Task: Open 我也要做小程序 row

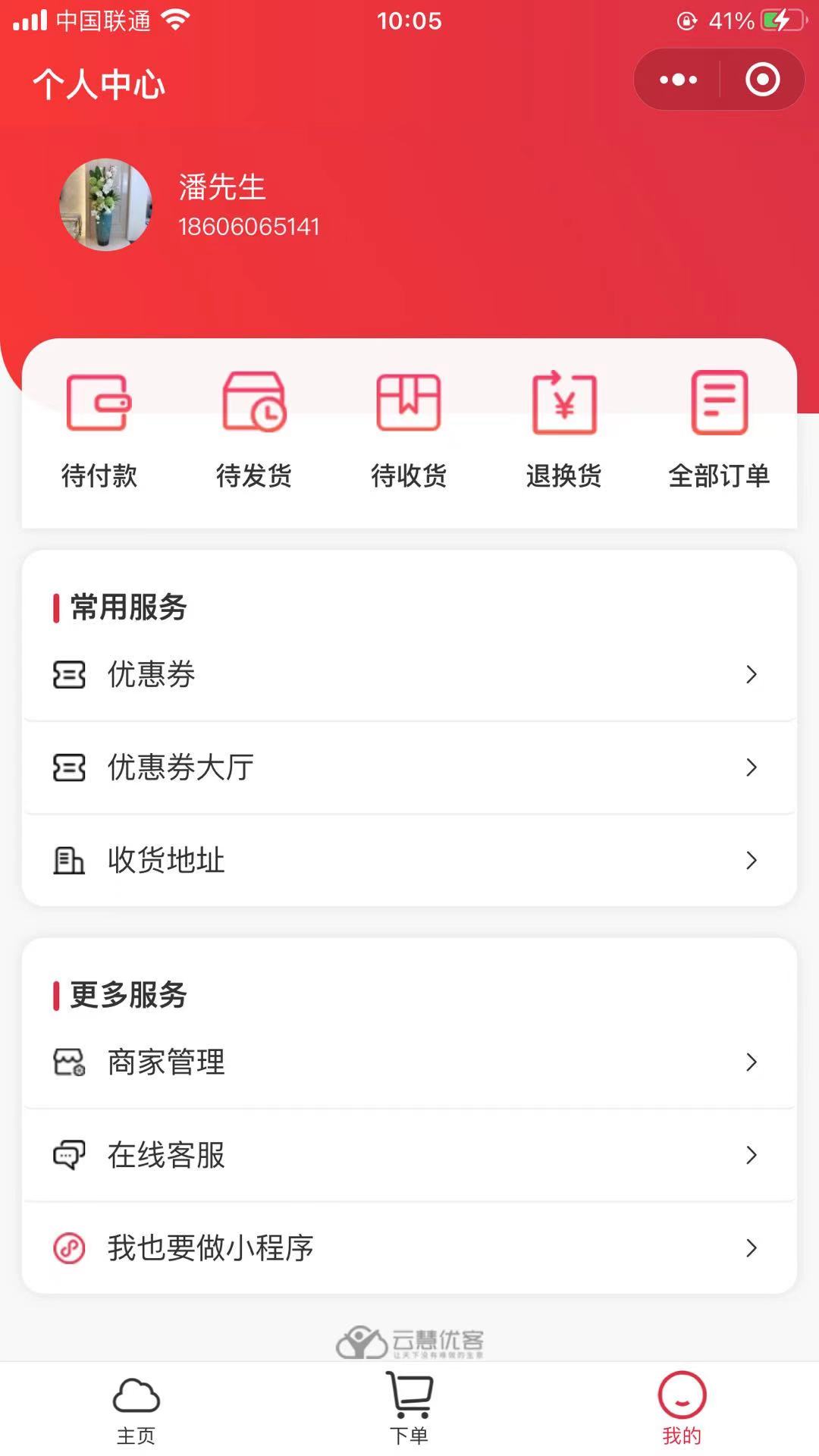Action: 409,1247
